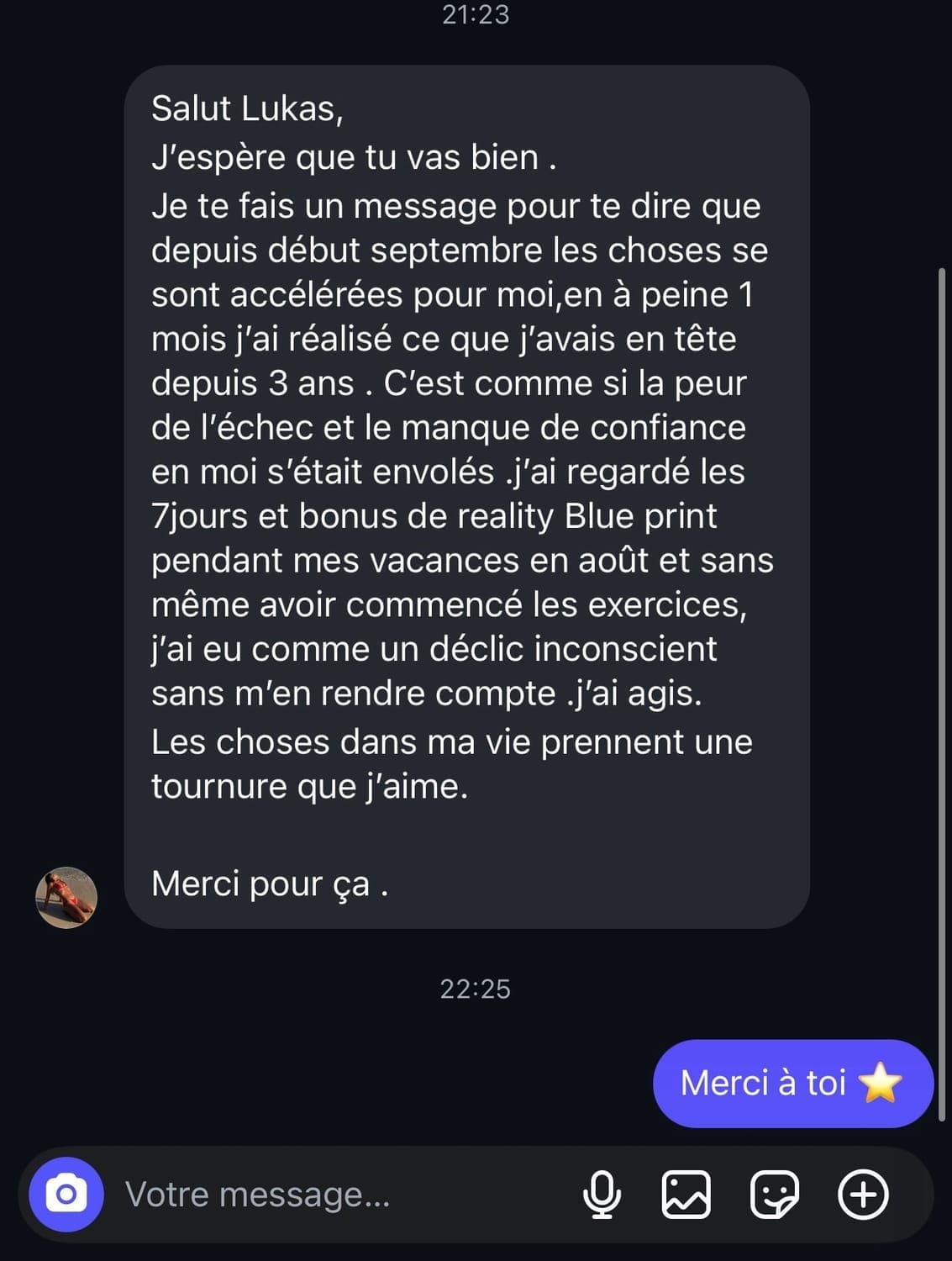Open more options with plus icon
The height and width of the screenshot is (1261, 952).
point(863,1194)
